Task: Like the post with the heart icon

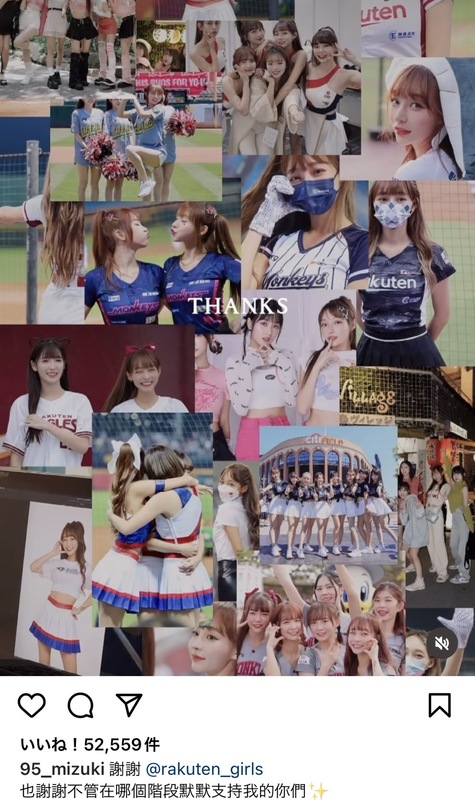Action: coord(32,705)
